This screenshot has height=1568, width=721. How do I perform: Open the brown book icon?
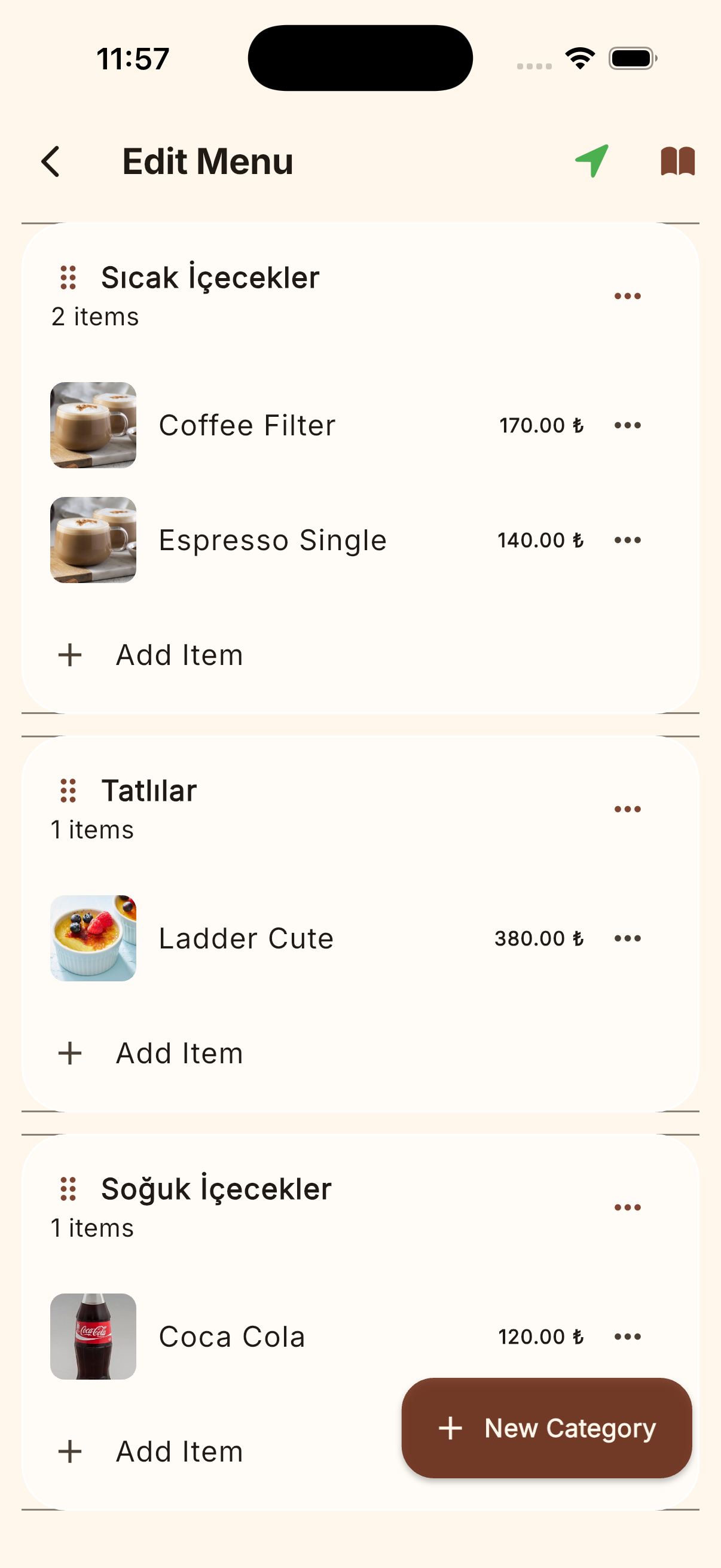point(678,161)
